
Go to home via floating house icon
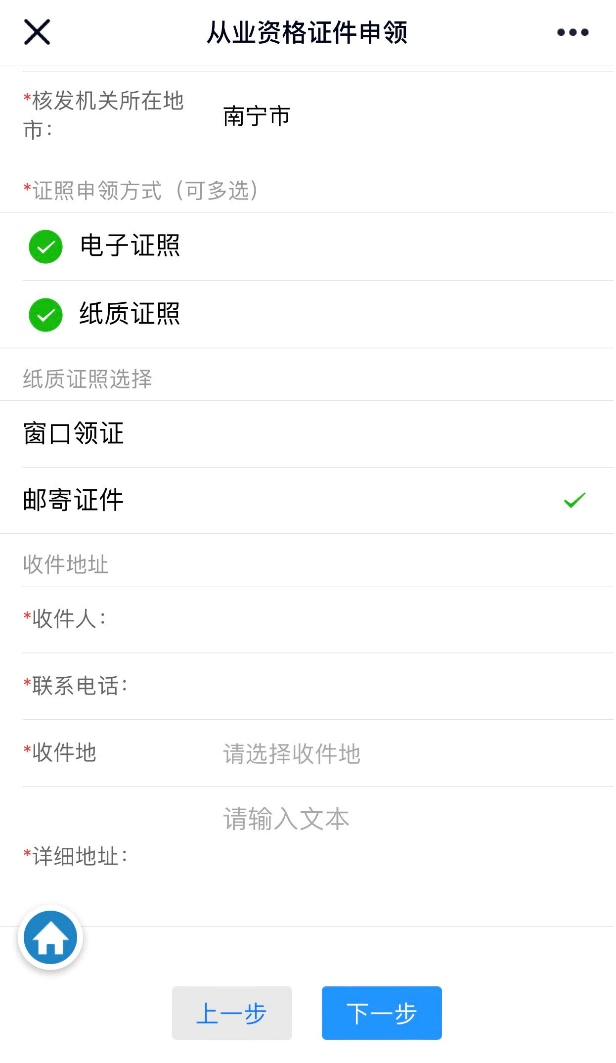tap(50, 939)
